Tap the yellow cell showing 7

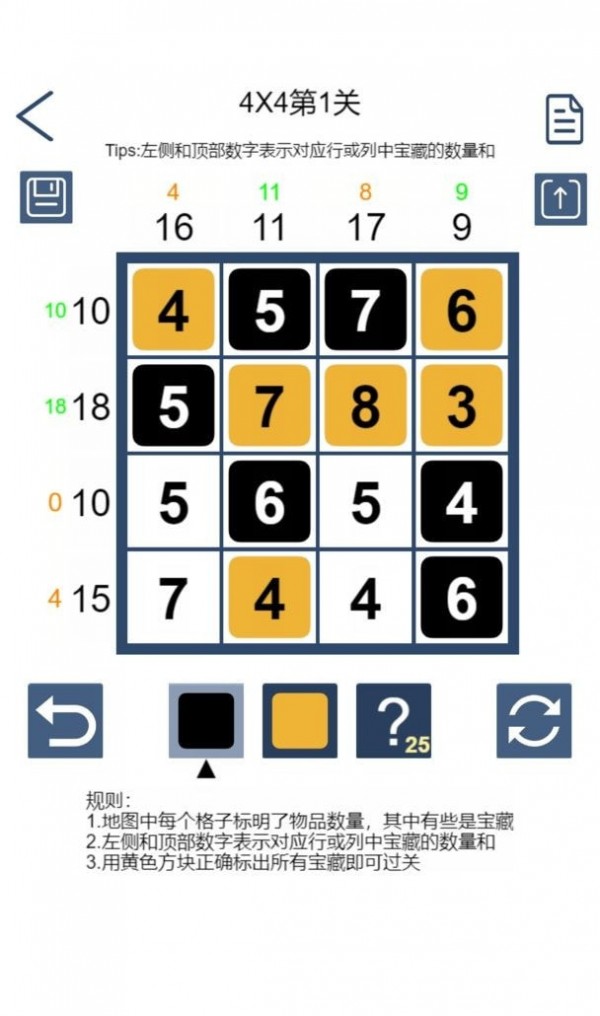click(x=269, y=405)
